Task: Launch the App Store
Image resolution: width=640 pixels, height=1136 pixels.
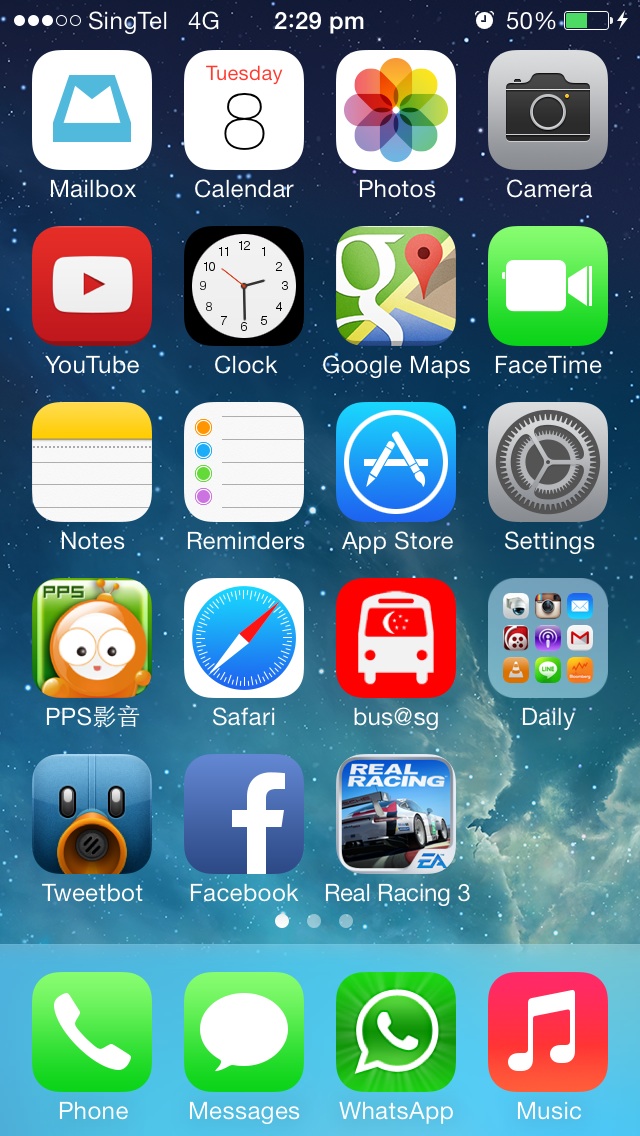Action: pos(396,462)
